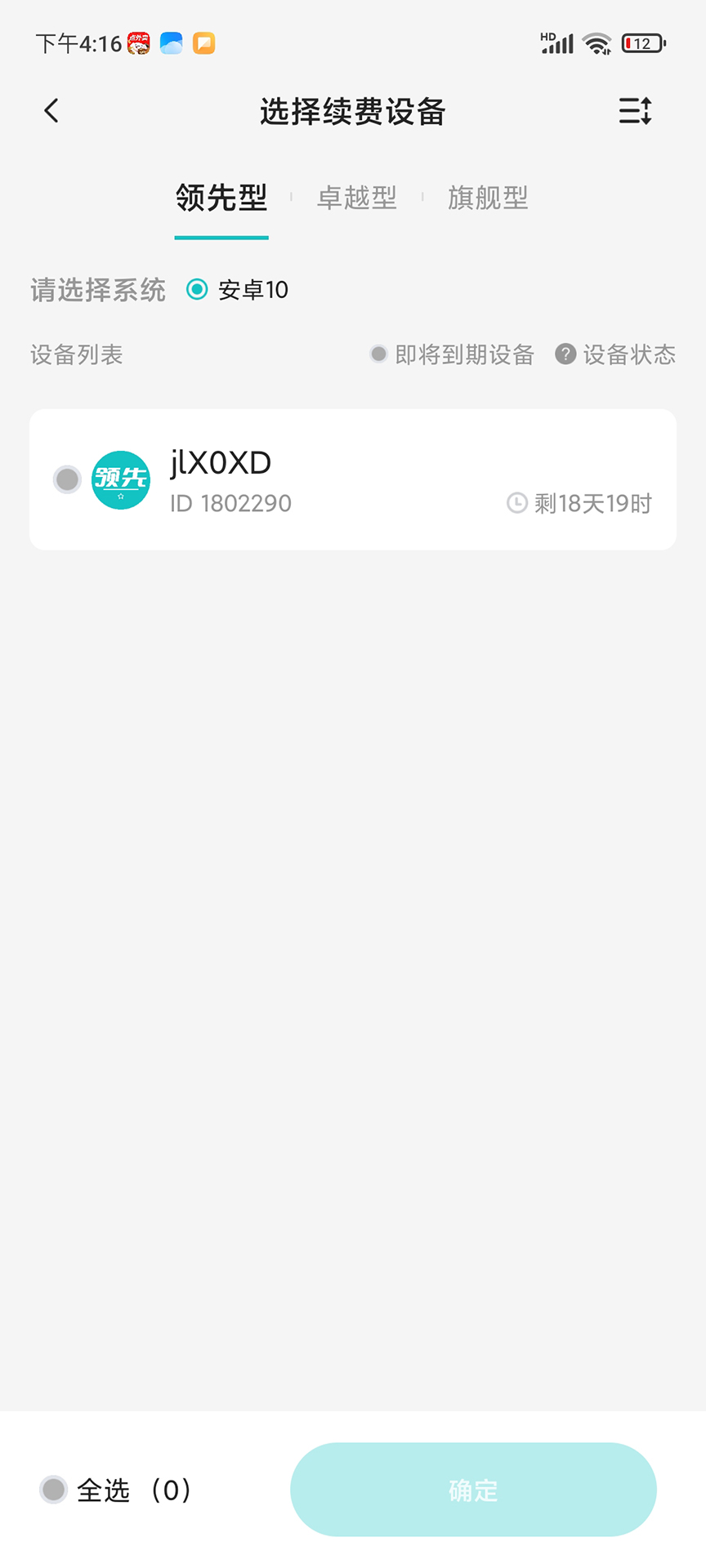This screenshot has width=706, height=1568.
Task: Open the 领先型 tab
Action: pos(221,198)
